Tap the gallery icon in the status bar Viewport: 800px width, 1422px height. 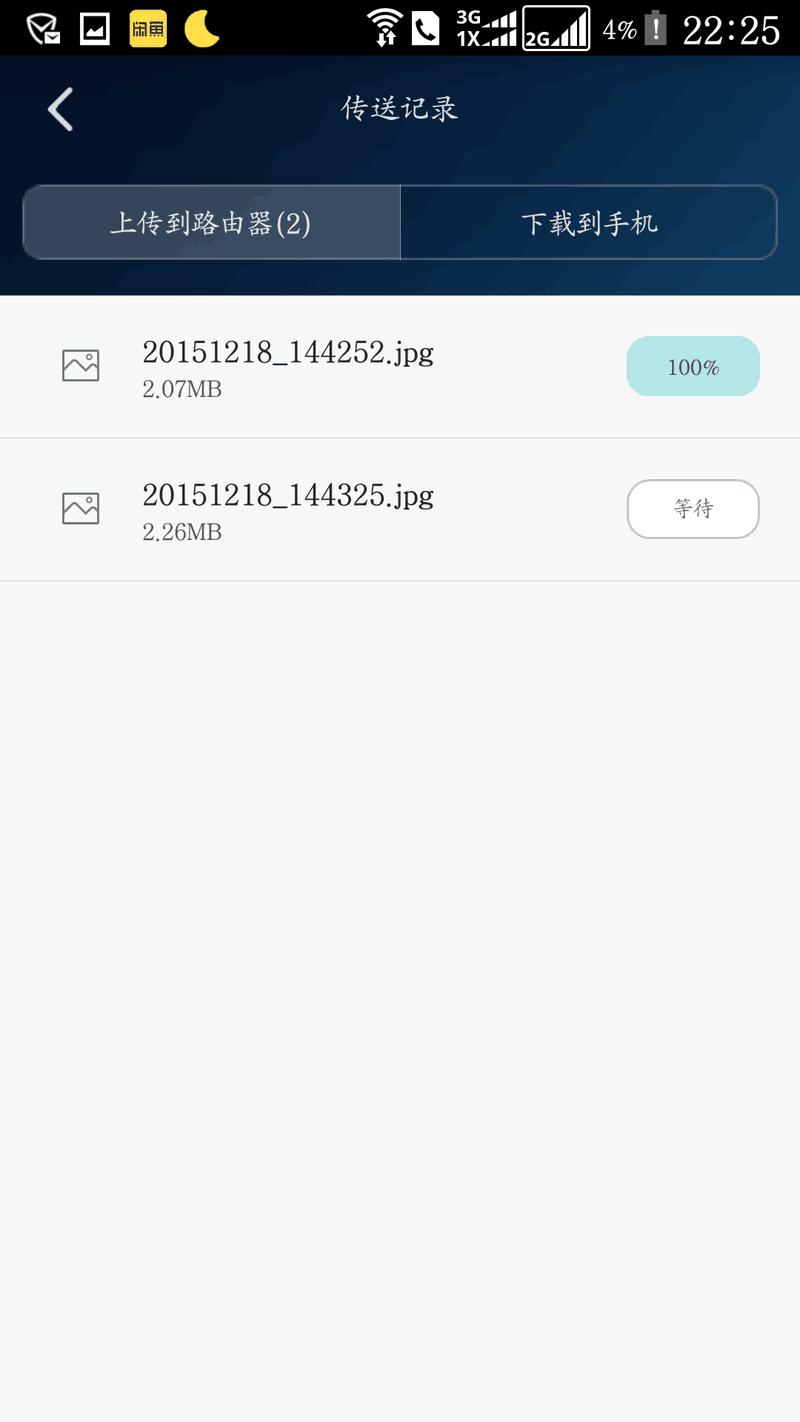point(93,25)
